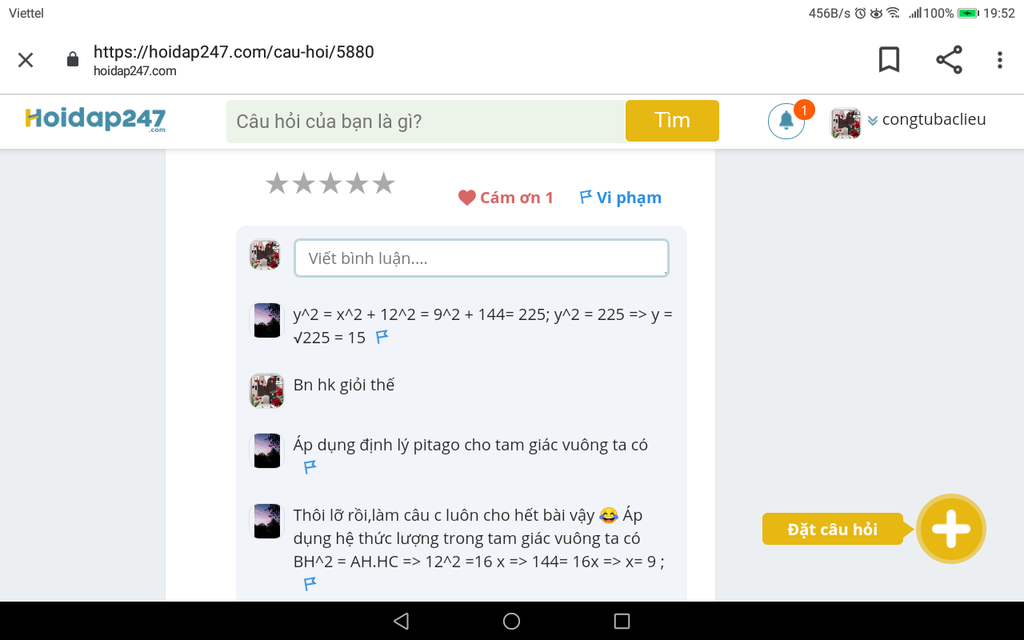Go back using system navigation bar
The width and height of the screenshot is (1024, 640).
[401, 621]
